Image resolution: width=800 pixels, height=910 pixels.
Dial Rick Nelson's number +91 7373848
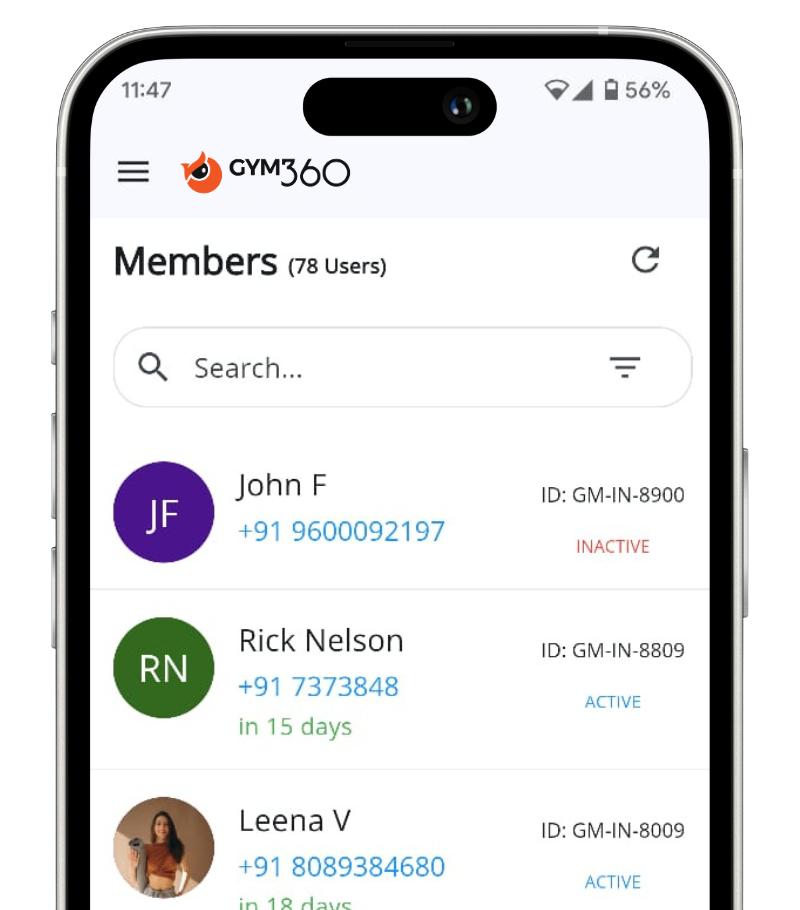pos(318,687)
